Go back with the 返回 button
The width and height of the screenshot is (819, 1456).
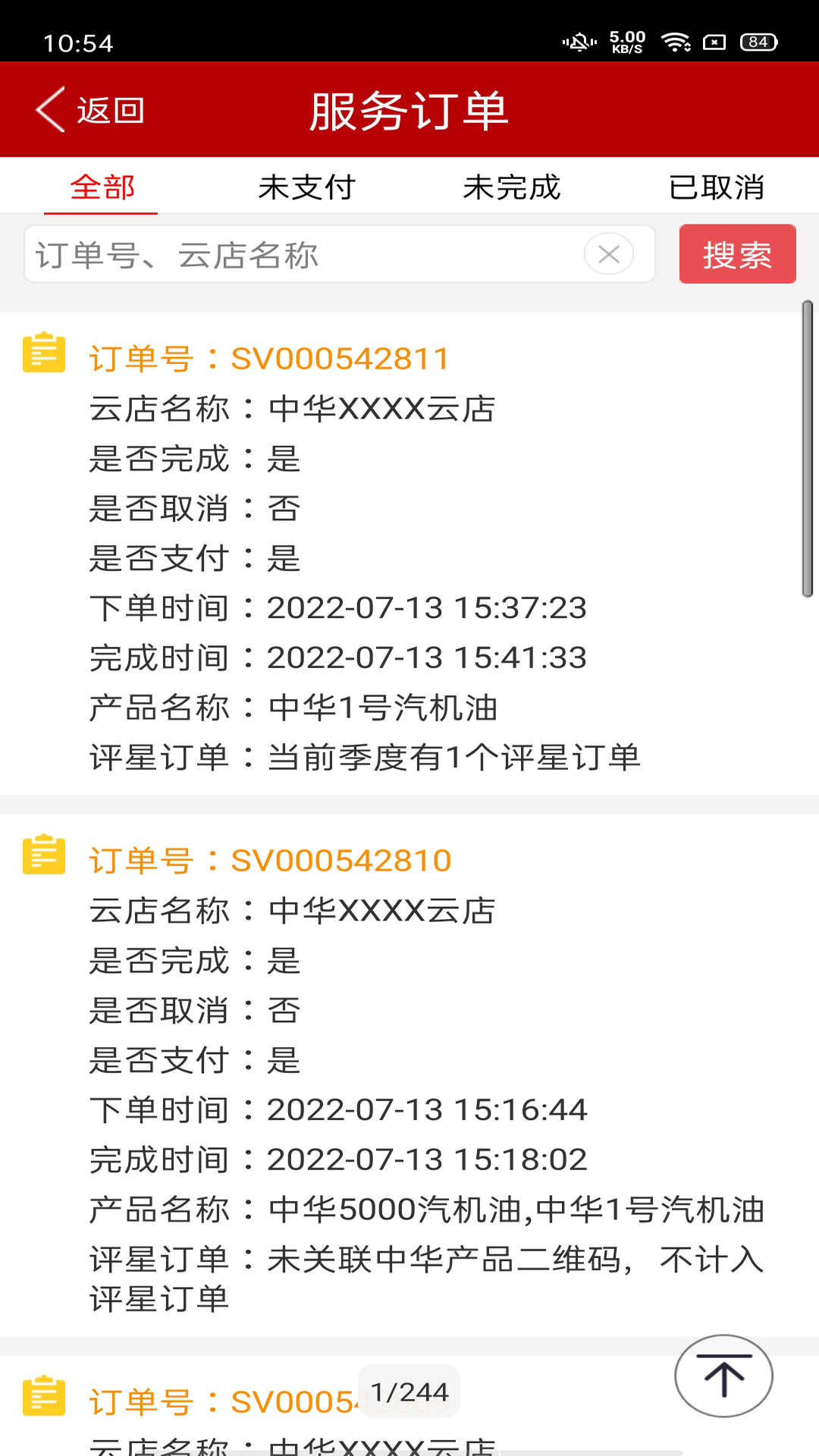click(89, 110)
